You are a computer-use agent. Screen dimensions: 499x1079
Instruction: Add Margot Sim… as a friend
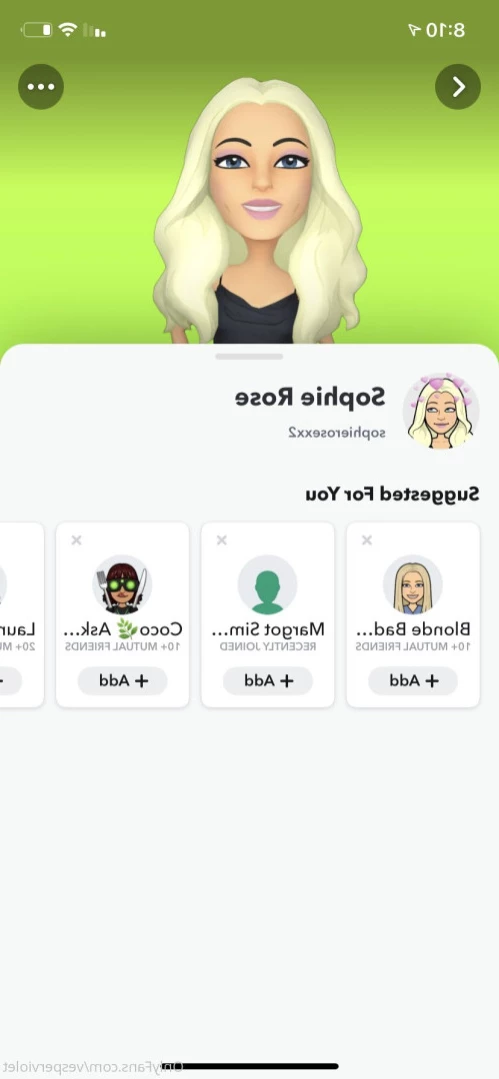(268, 681)
